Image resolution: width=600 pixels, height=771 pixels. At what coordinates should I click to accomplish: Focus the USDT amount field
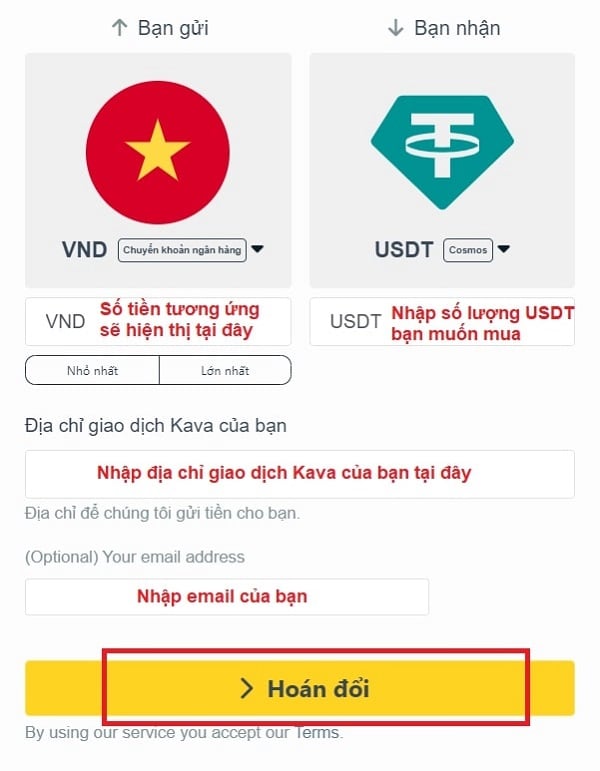(442, 321)
